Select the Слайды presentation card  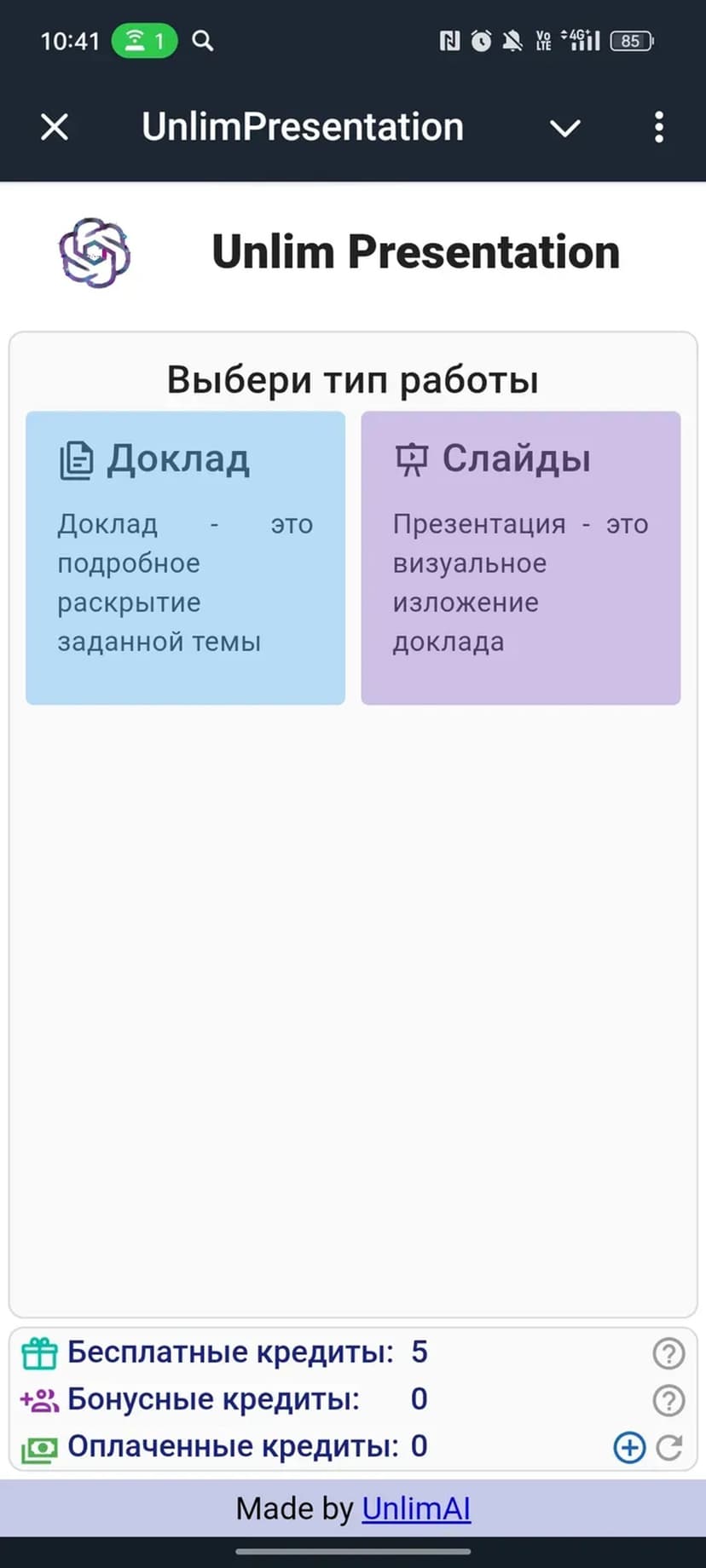[520, 557]
